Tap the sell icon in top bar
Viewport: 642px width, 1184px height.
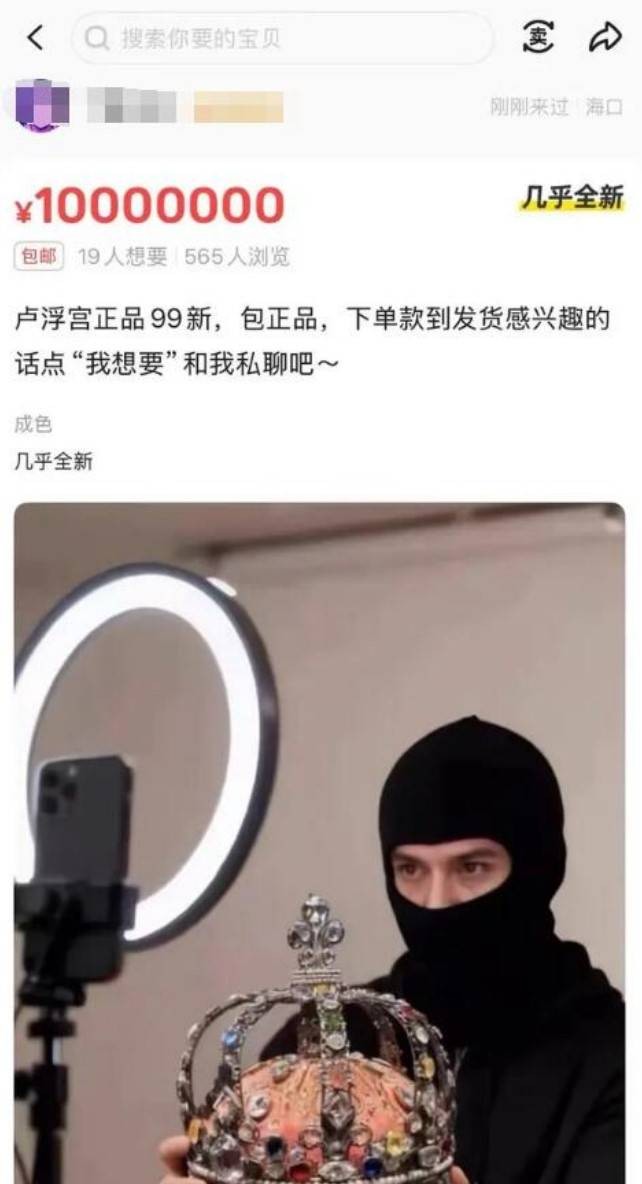click(540, 37)
